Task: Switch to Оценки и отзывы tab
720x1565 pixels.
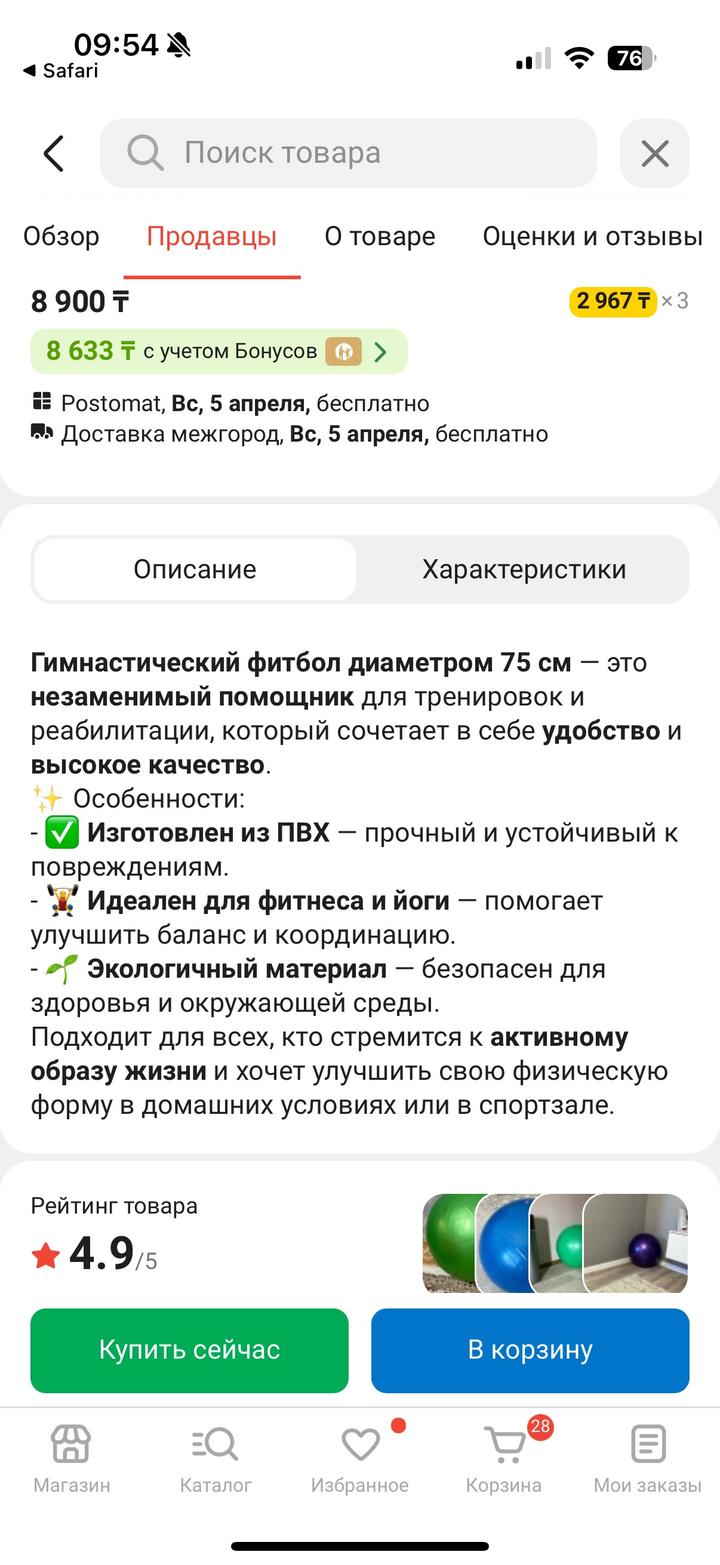Action: pyautogui.click(x=592, y=237)
